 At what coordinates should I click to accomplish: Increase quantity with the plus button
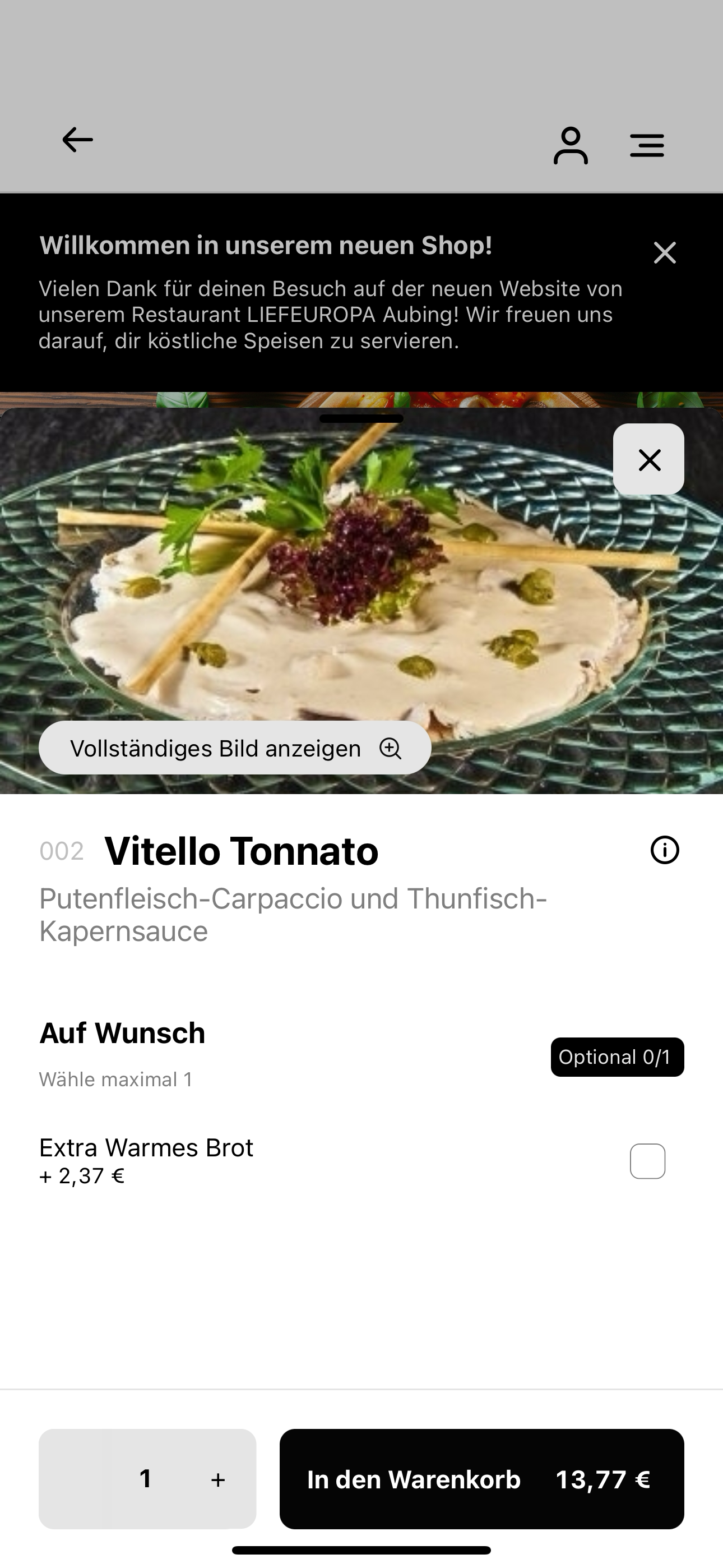tap(218, 1480)
